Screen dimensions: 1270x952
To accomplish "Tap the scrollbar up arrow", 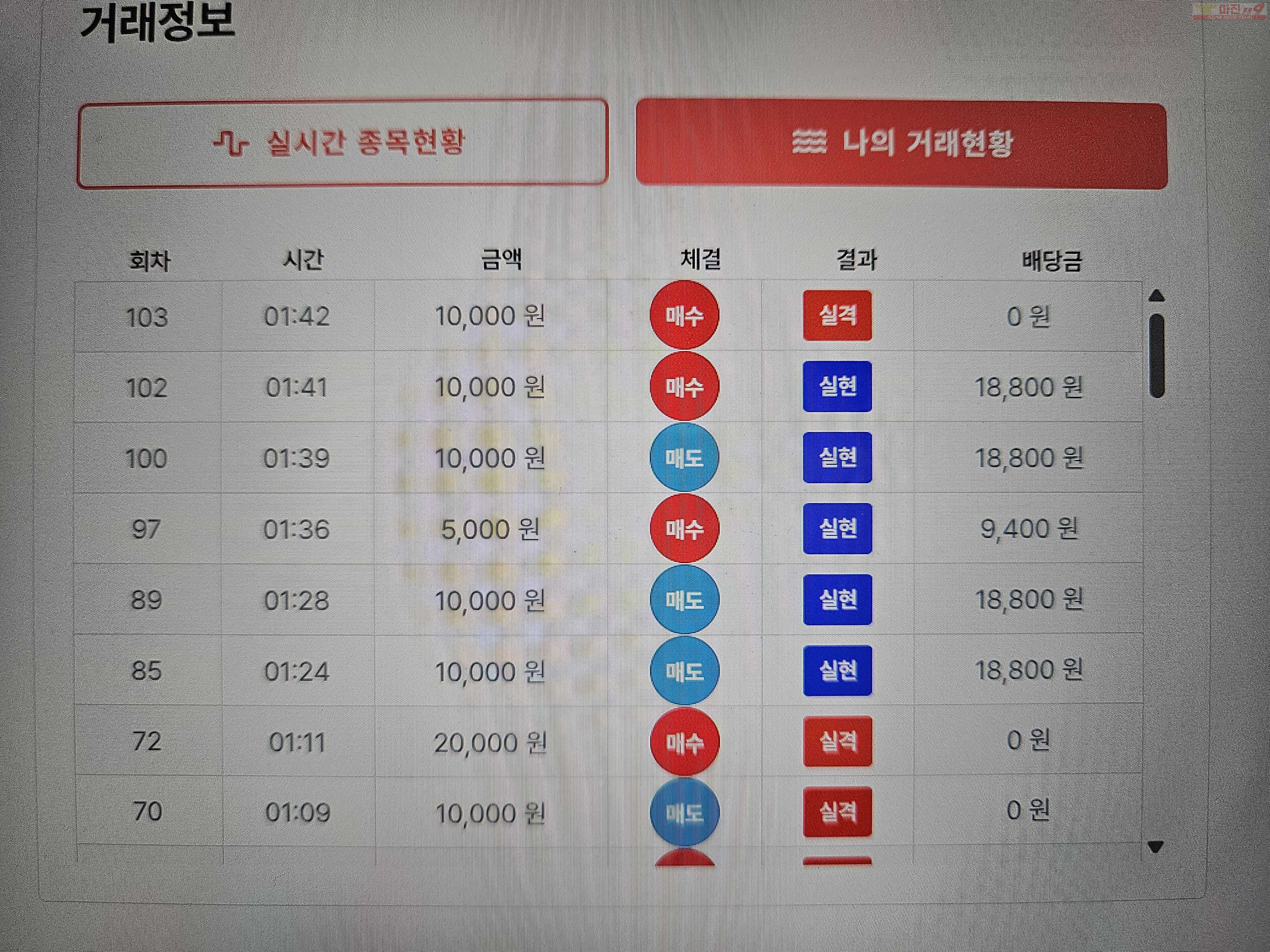I will tap(1157, 296).
